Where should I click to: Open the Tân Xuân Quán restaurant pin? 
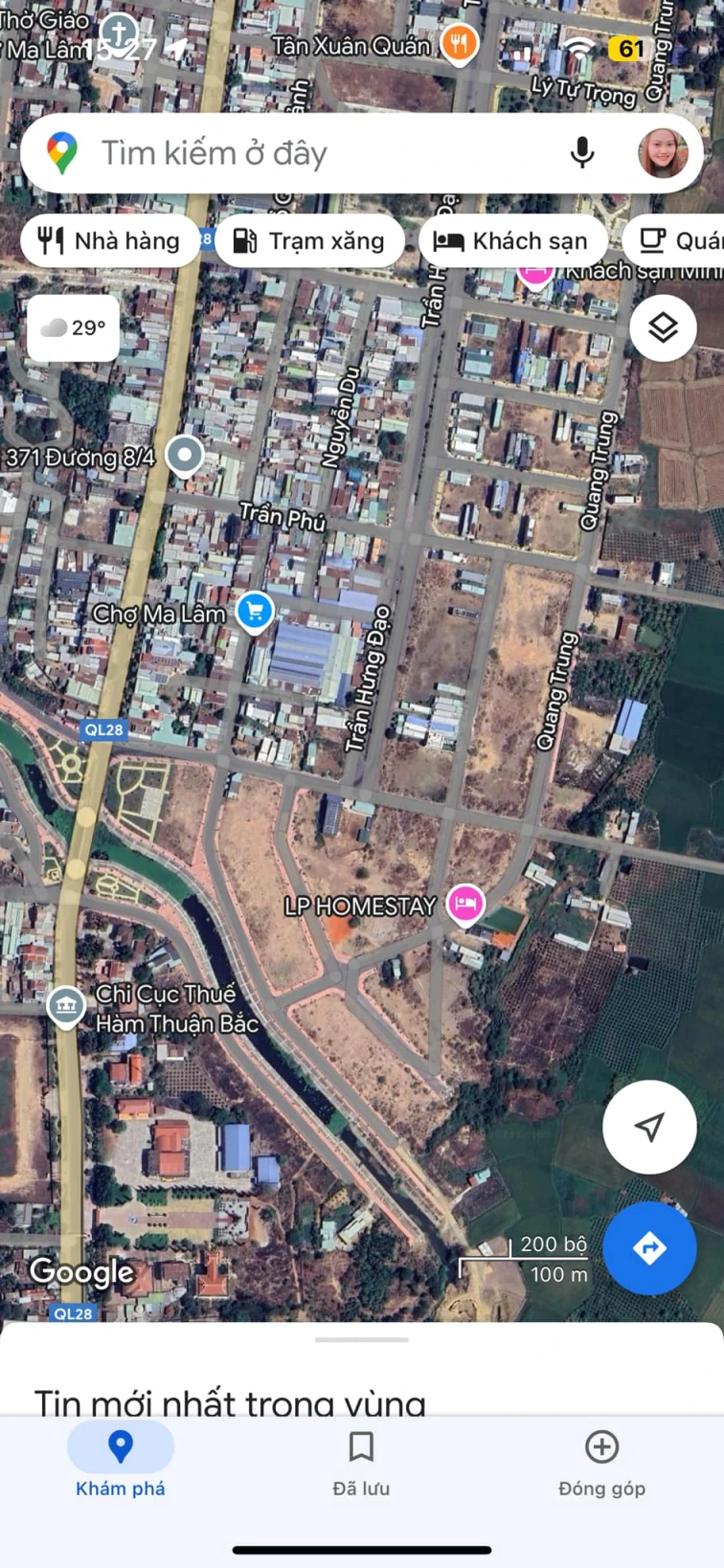[460, 43]
